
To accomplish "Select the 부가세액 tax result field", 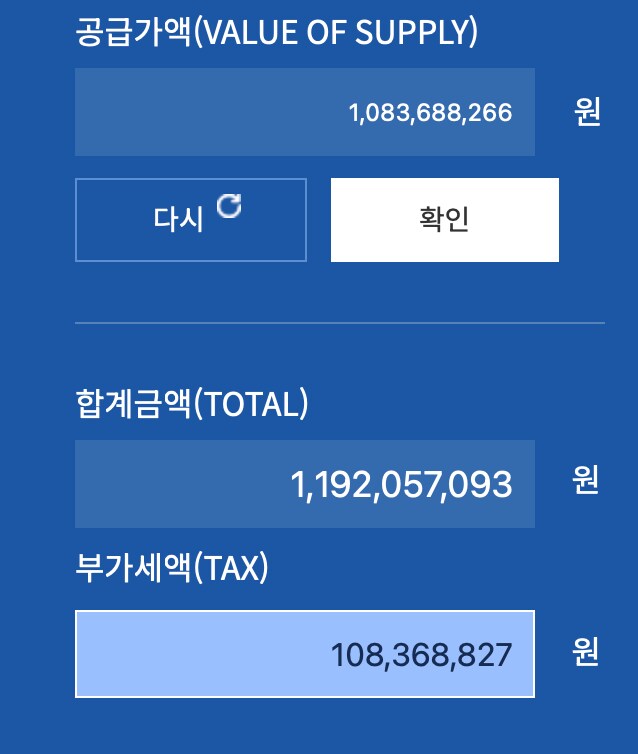I will point(304,654).
